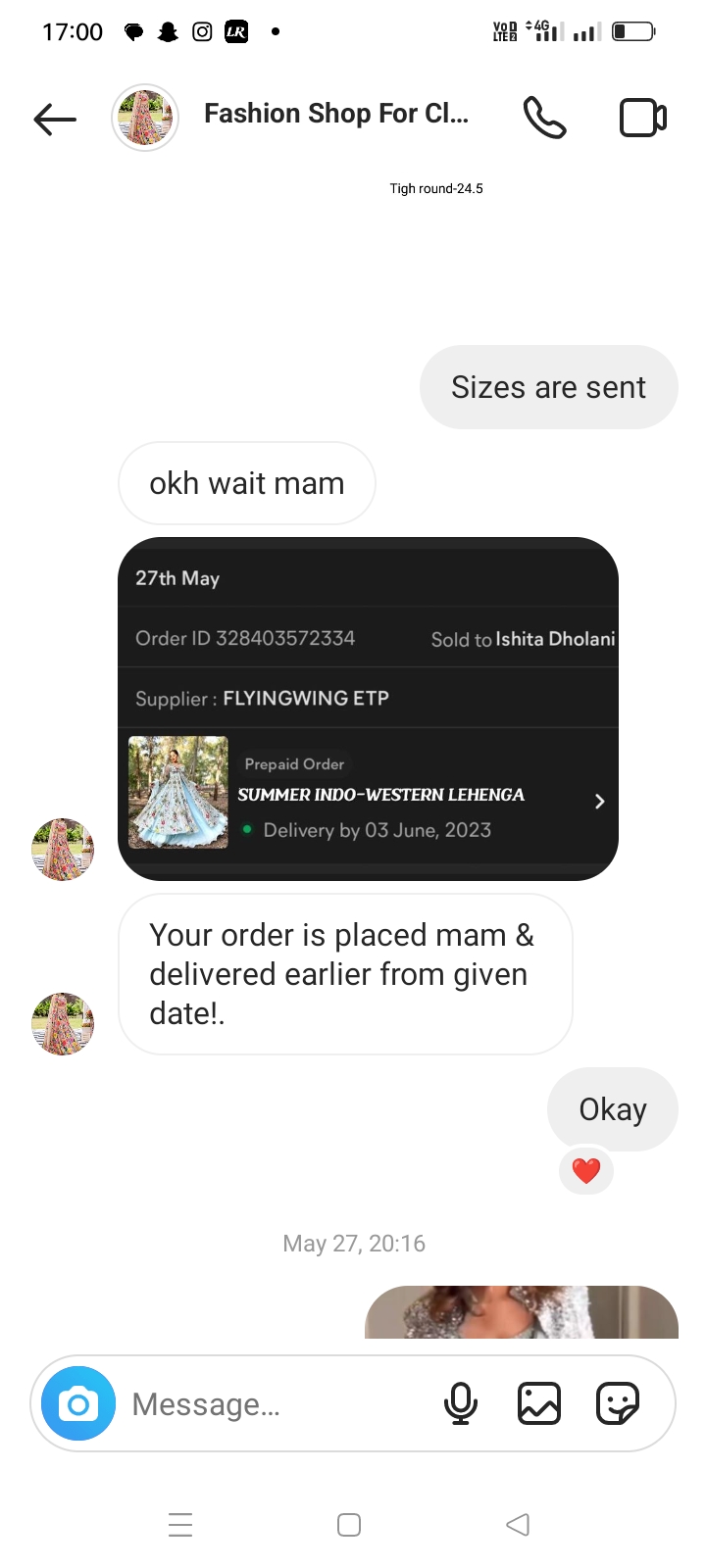This screenshot has height=1568, width=706.
Task: Start a voice call with the shop
Action: 544,118
